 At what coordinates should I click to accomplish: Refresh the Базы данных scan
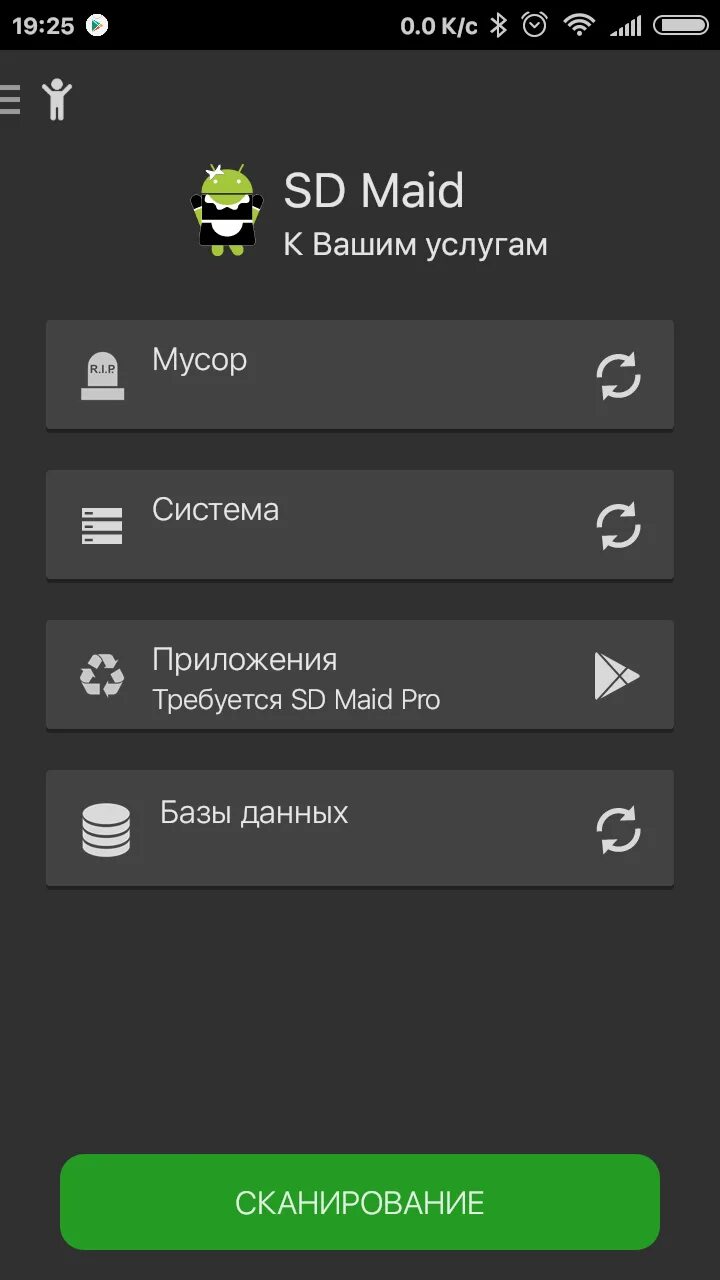618,830
